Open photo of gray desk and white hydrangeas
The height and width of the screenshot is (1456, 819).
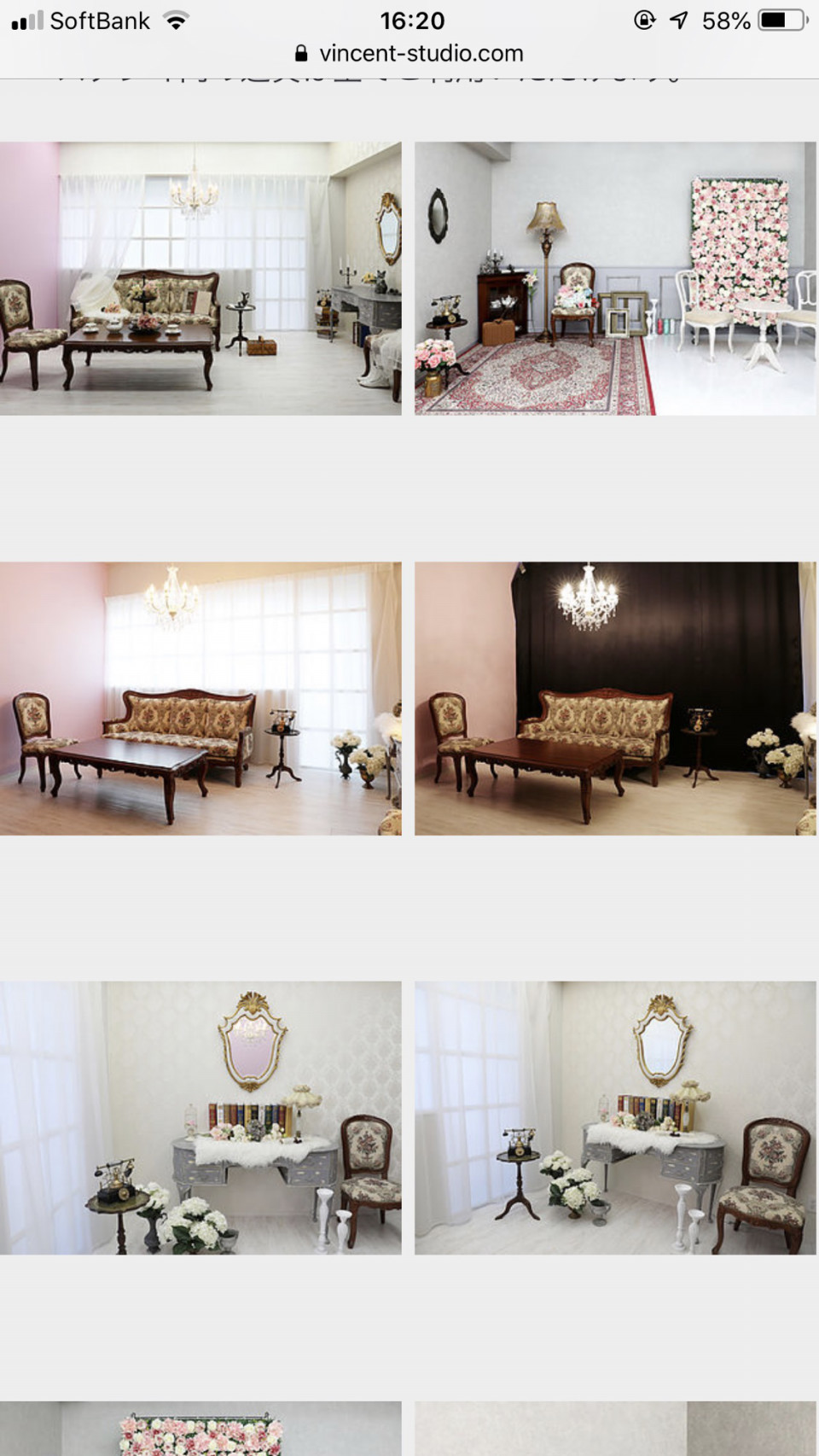coord(200,1117)
